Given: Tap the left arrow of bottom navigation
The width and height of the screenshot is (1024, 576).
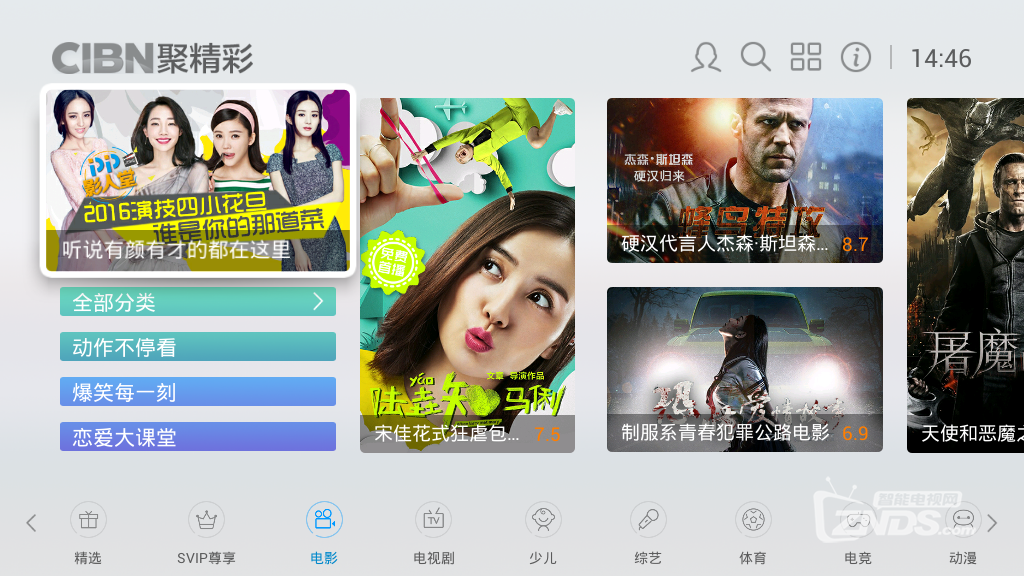Looking at the screenshot, I should click(31, 522).
